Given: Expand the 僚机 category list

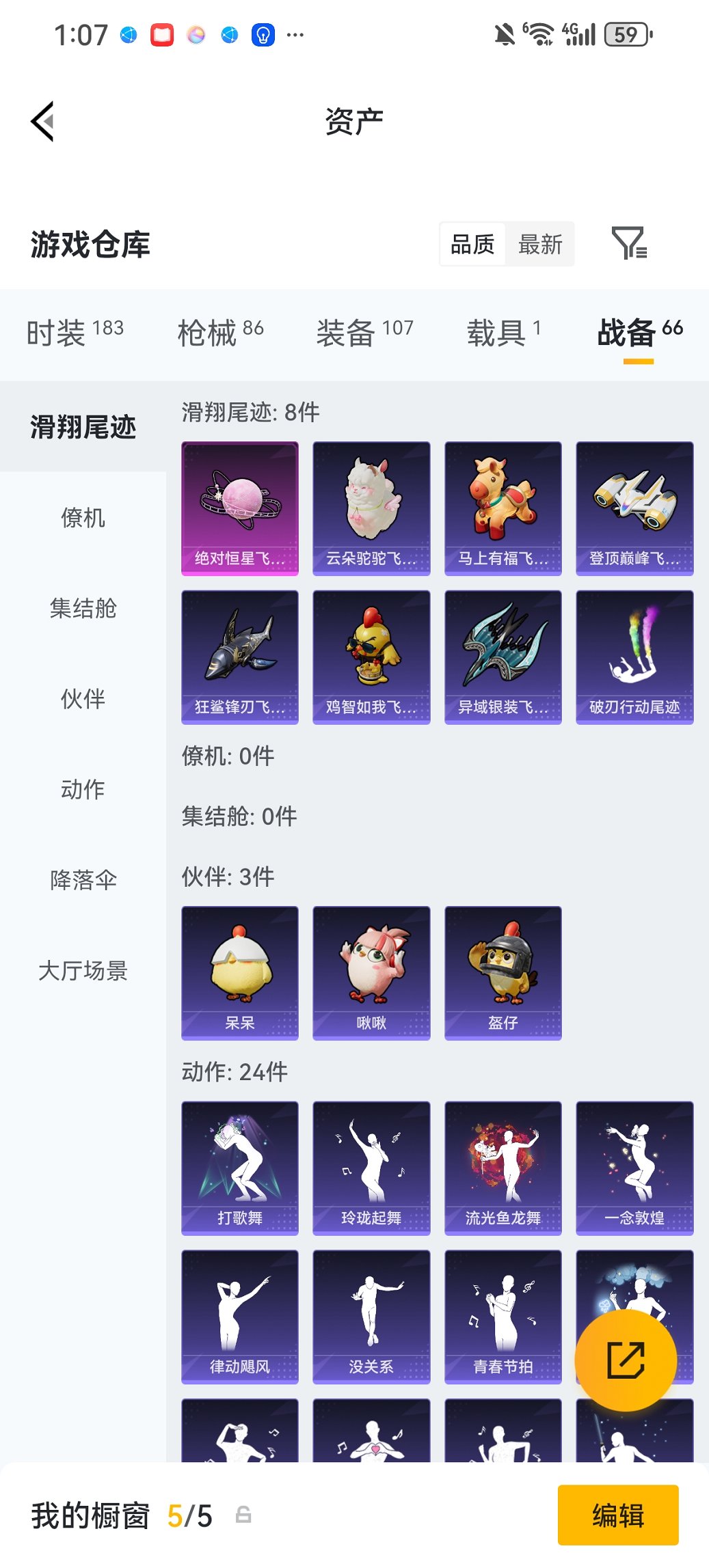Looking at the screenshot, I should click(x=83, y=518).
